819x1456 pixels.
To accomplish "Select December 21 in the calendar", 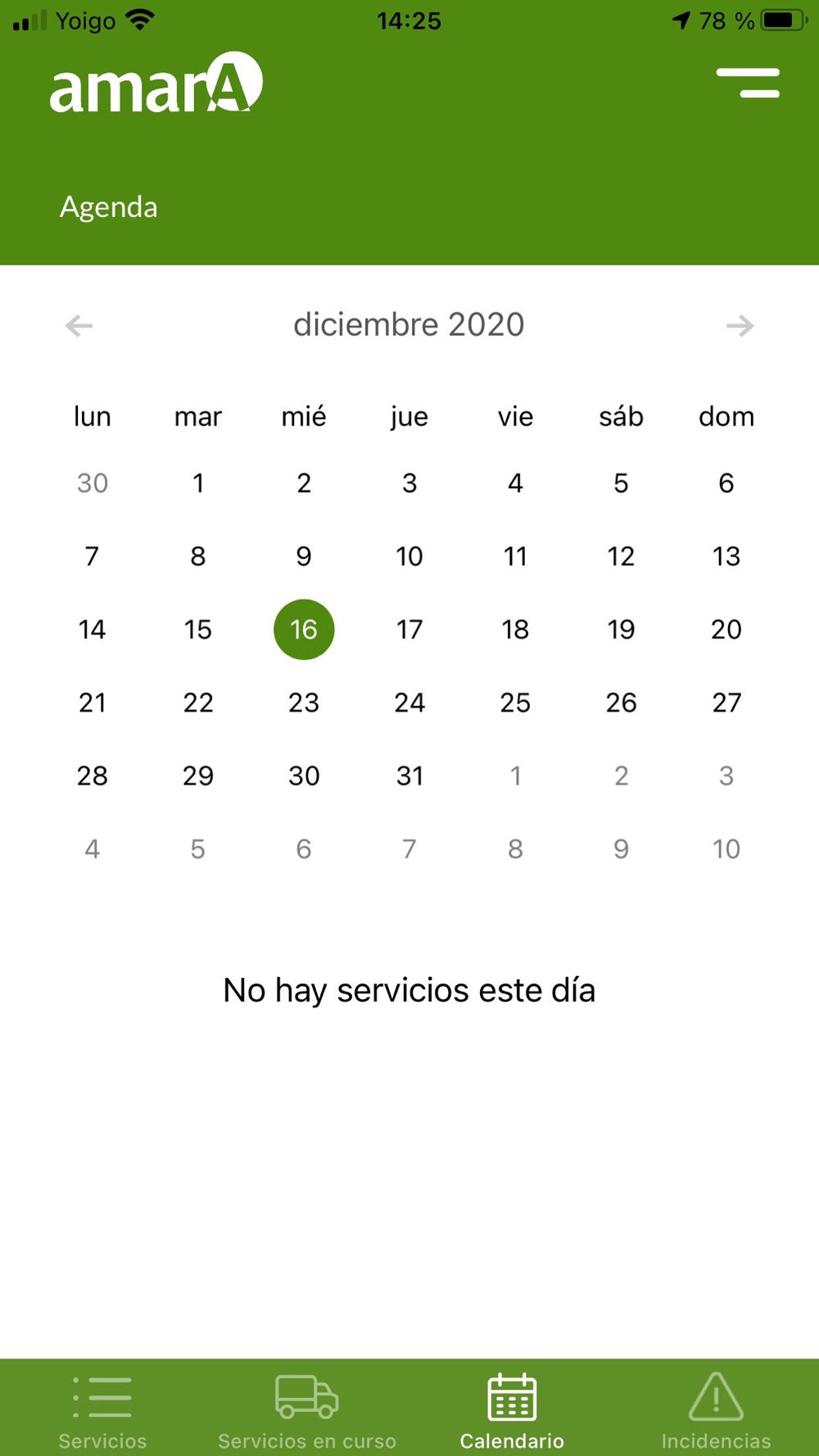I will click(x=93, y=703).
